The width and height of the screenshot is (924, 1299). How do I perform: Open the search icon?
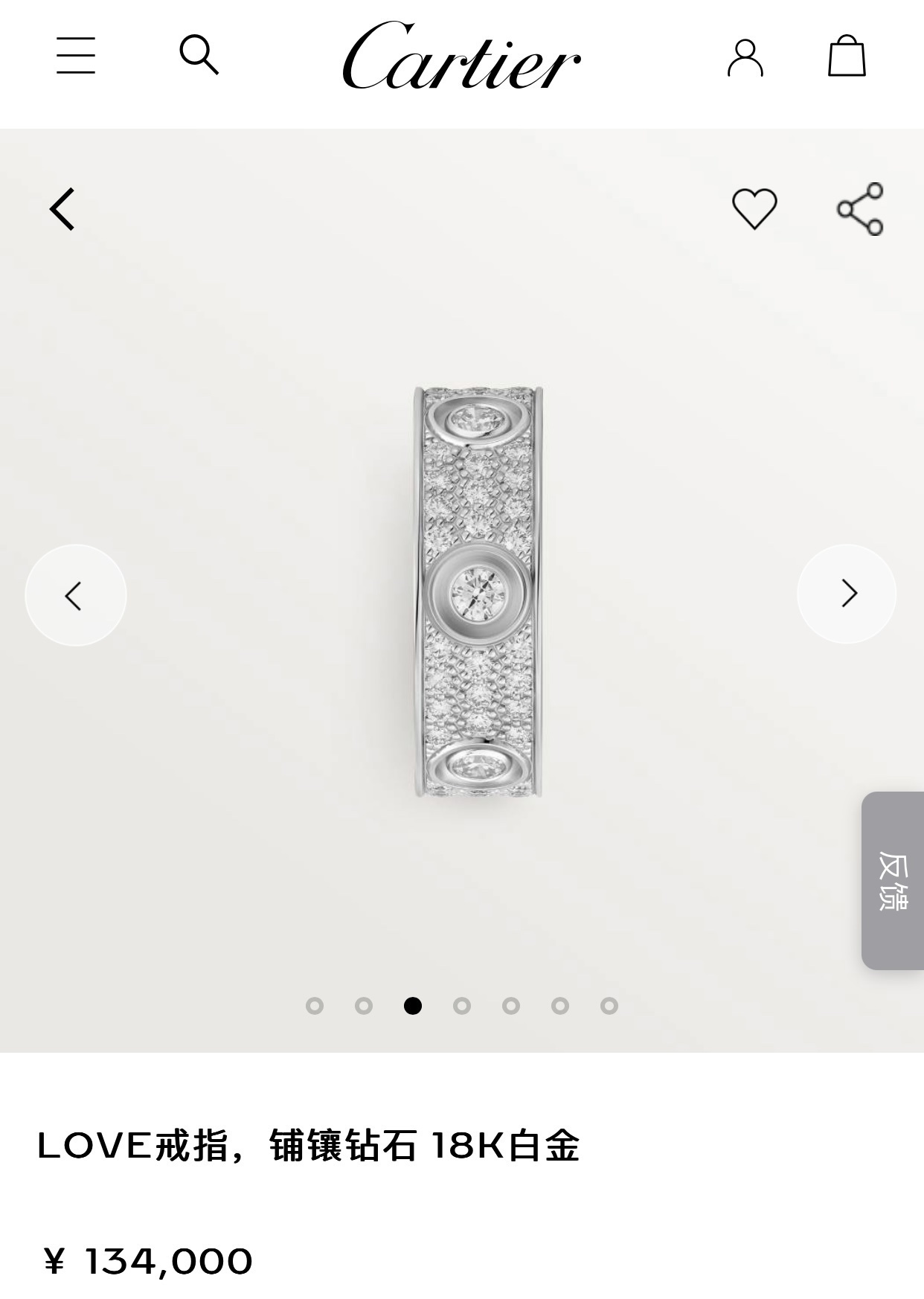coord(199,55)
